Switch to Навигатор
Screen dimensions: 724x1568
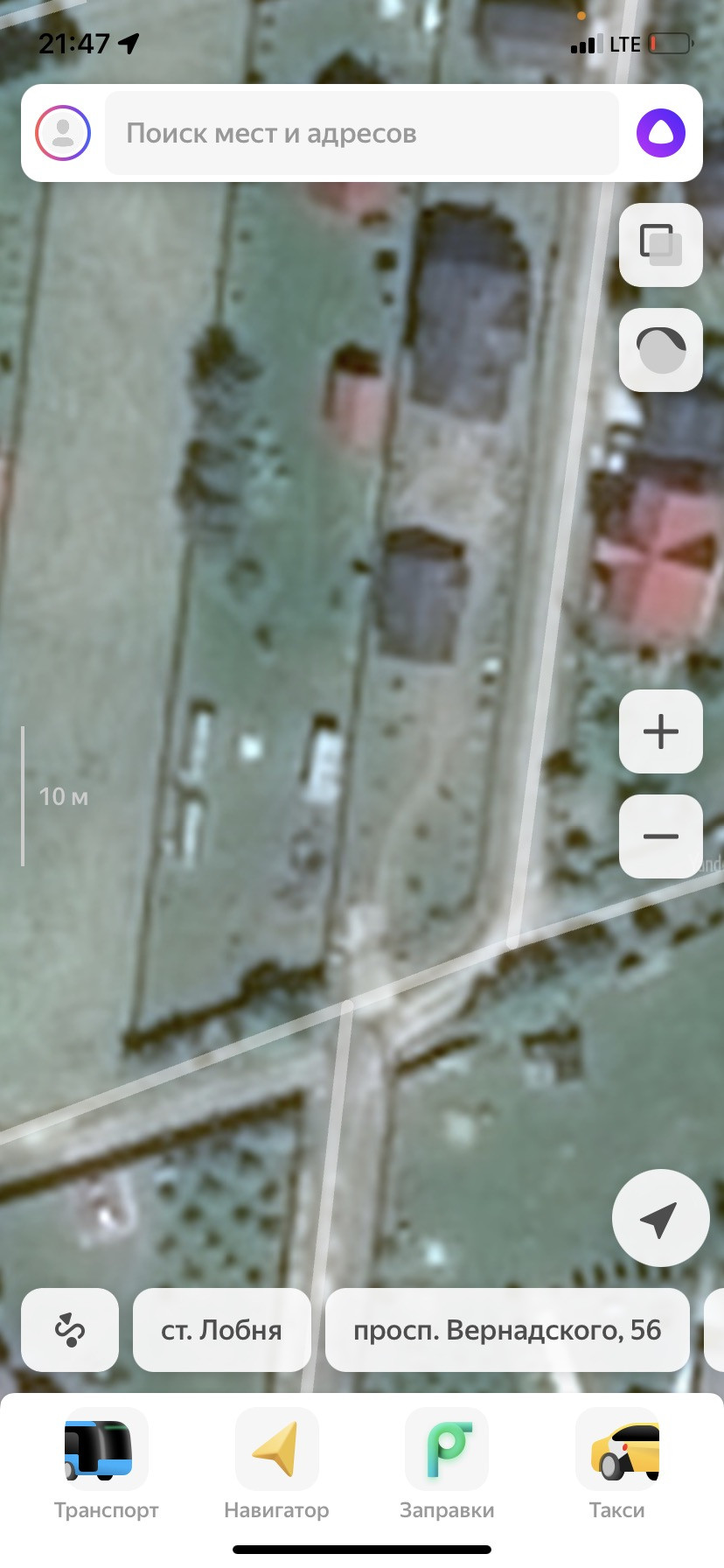tap(276, 1465)
